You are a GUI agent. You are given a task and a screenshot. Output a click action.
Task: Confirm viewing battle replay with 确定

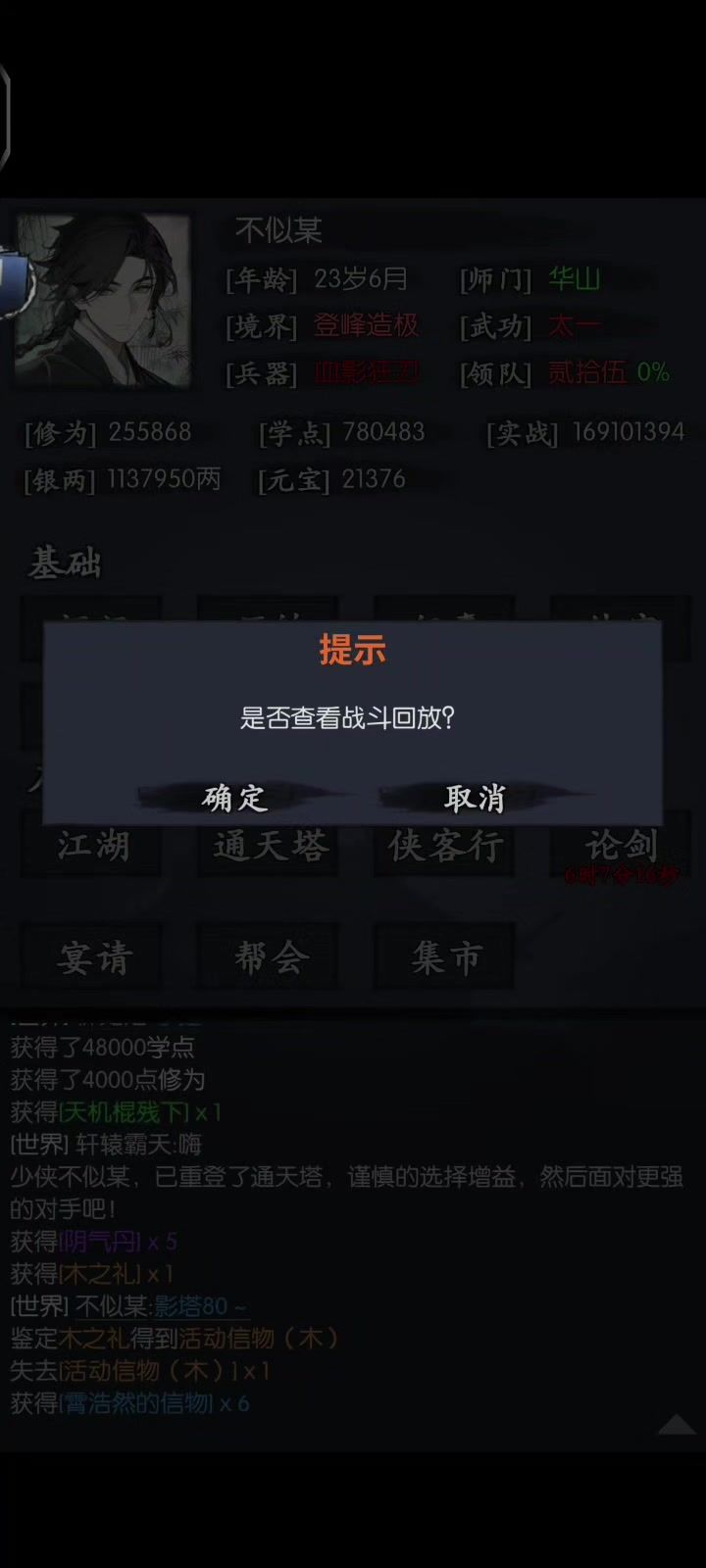pyautogui.click(x=235, y=797)
